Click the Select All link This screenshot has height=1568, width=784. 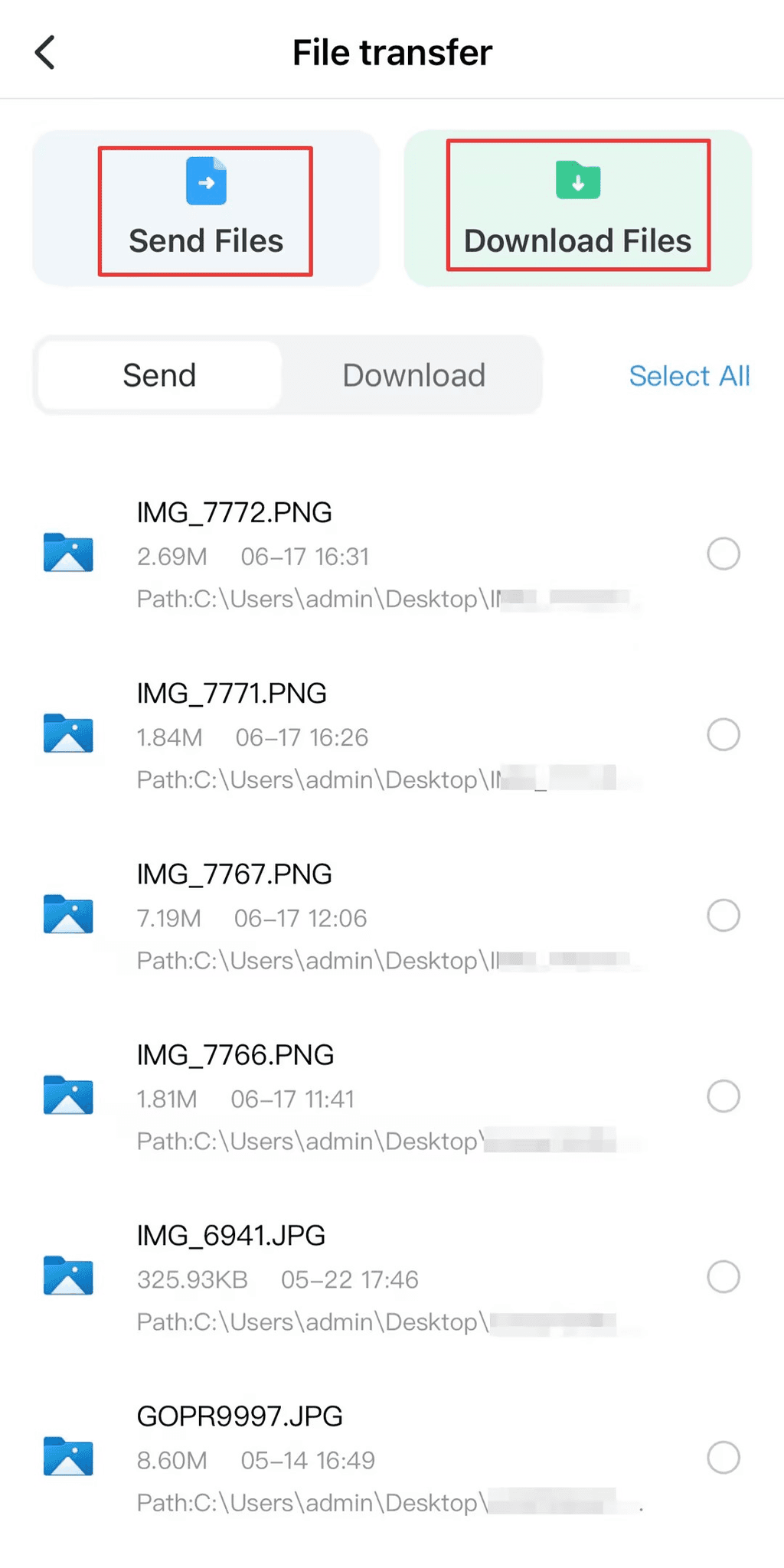pyautogui.click(x=688, y=375)
